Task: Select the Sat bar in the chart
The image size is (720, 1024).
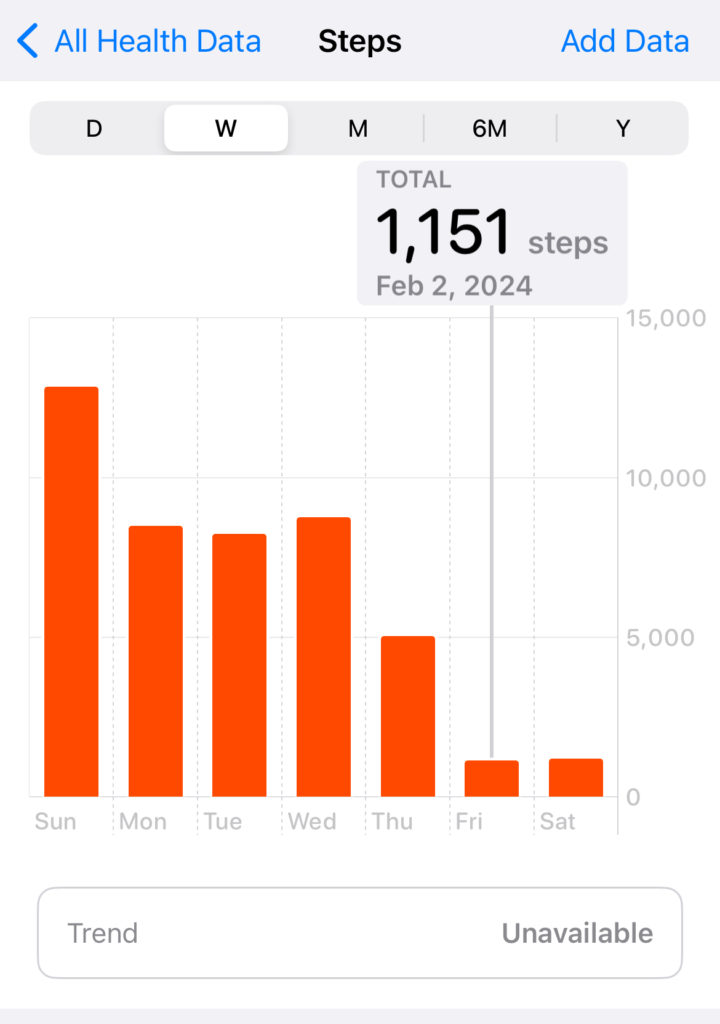Action: pyautogui.click(x=575, y=778)
